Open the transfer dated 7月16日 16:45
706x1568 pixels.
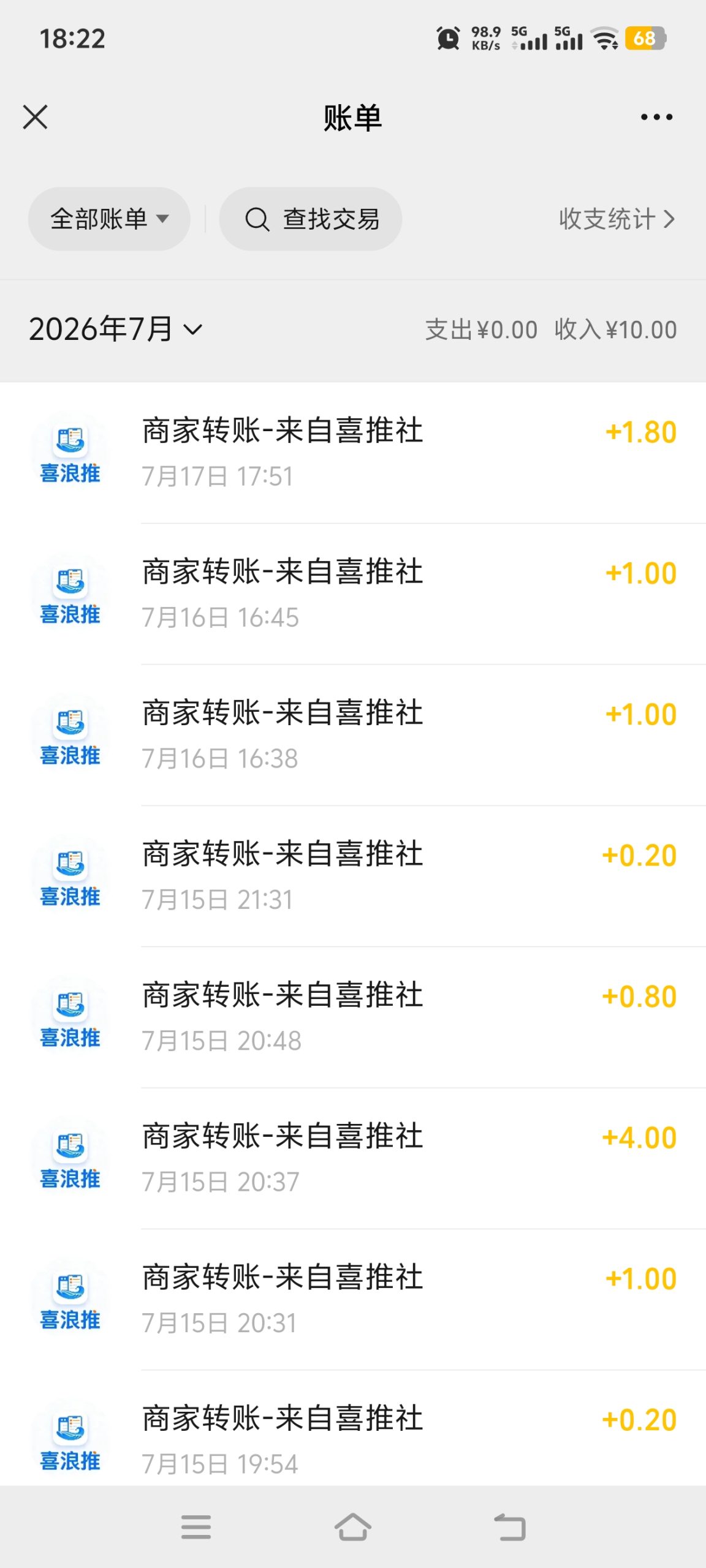tap(353, 594)
